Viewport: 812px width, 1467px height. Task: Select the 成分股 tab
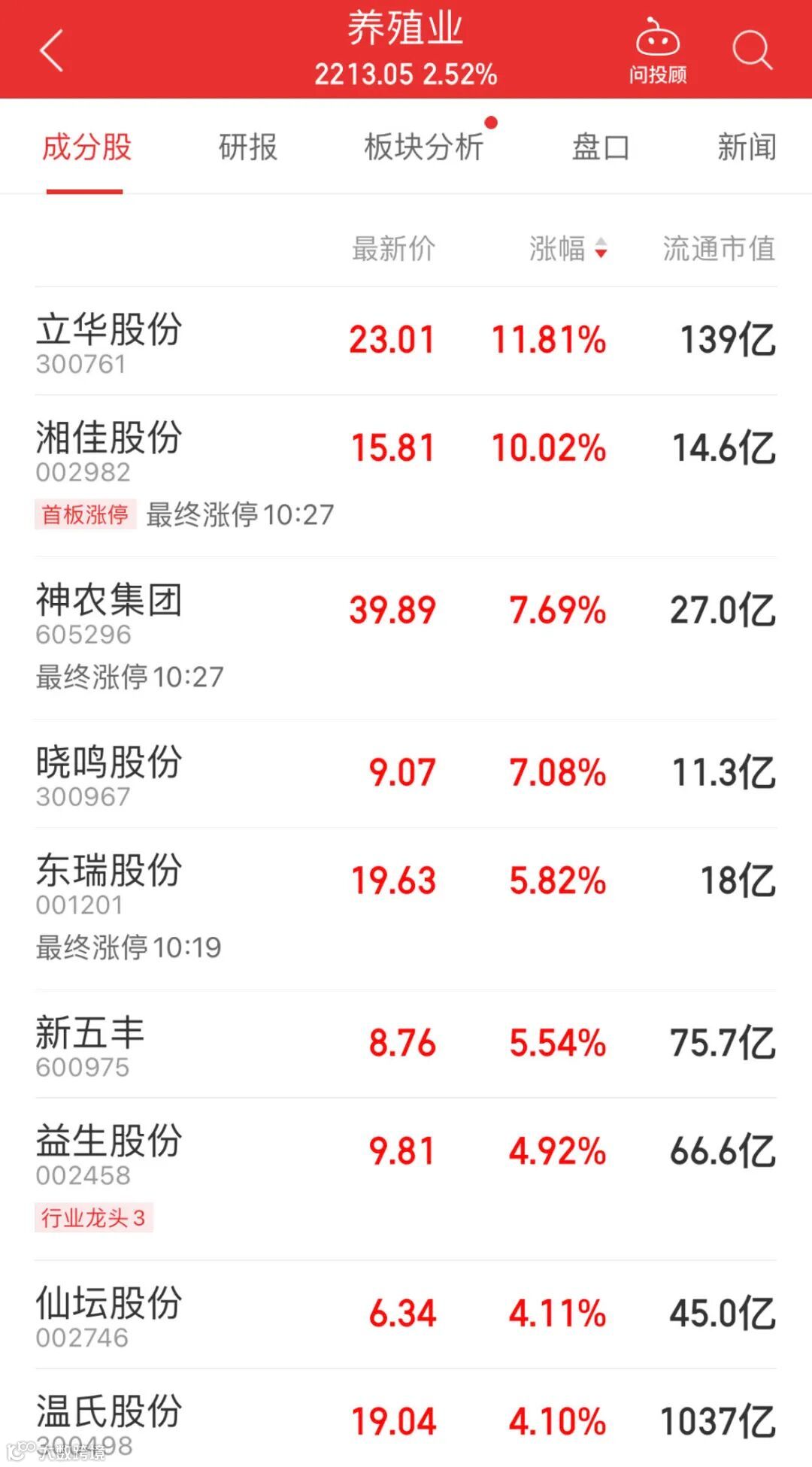pos(86,147)
